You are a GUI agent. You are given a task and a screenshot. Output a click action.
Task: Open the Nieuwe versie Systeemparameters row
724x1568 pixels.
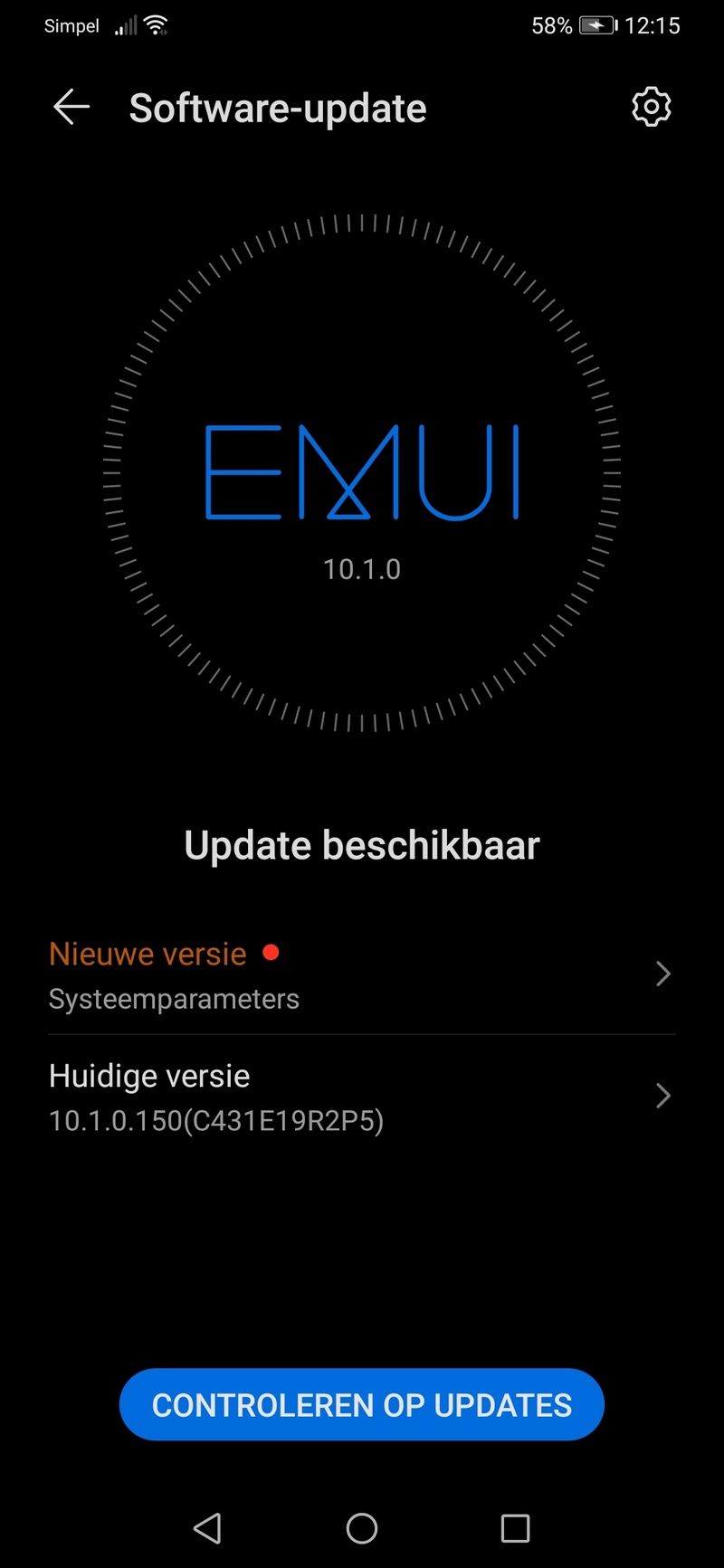pos(362,975)
